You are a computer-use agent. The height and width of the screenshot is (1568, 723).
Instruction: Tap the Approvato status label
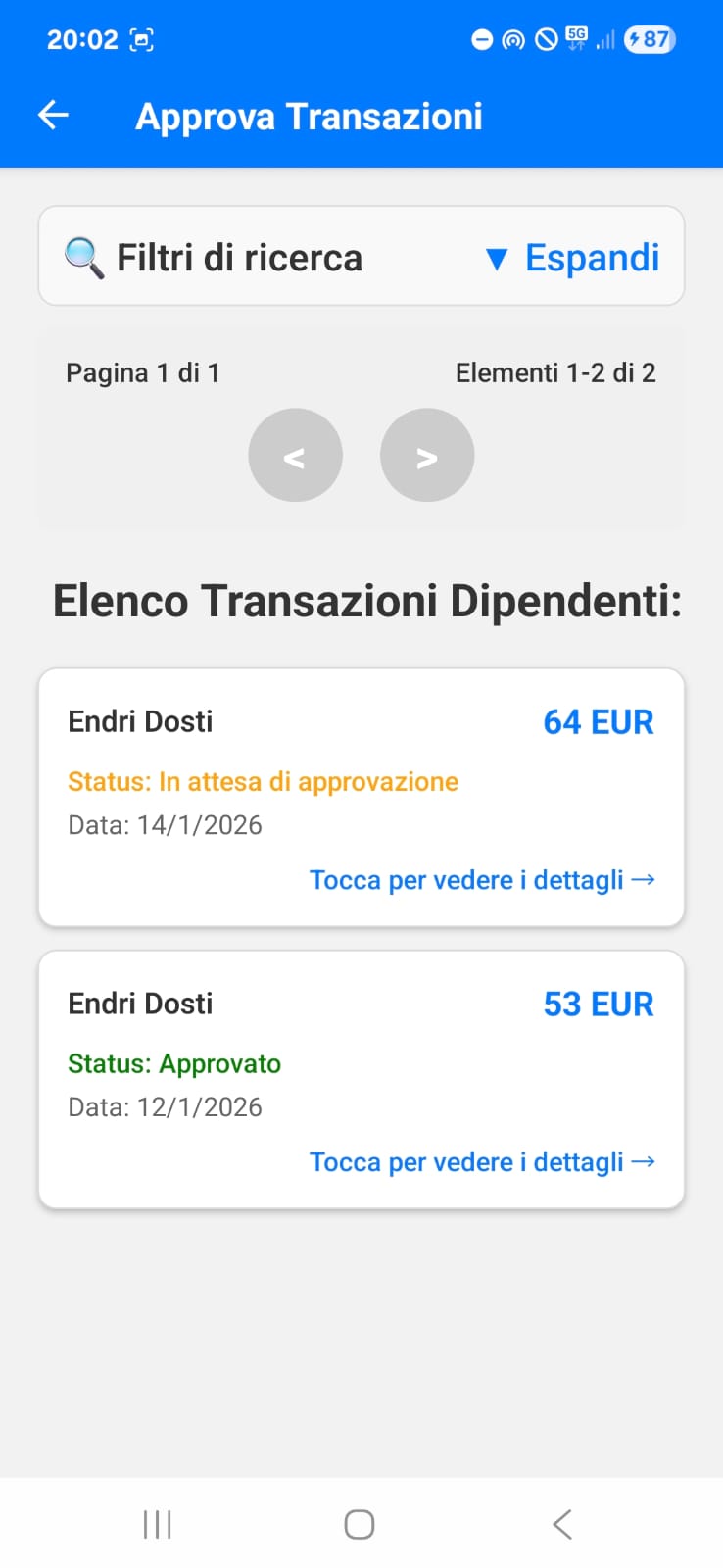(x=174, y=1063)
